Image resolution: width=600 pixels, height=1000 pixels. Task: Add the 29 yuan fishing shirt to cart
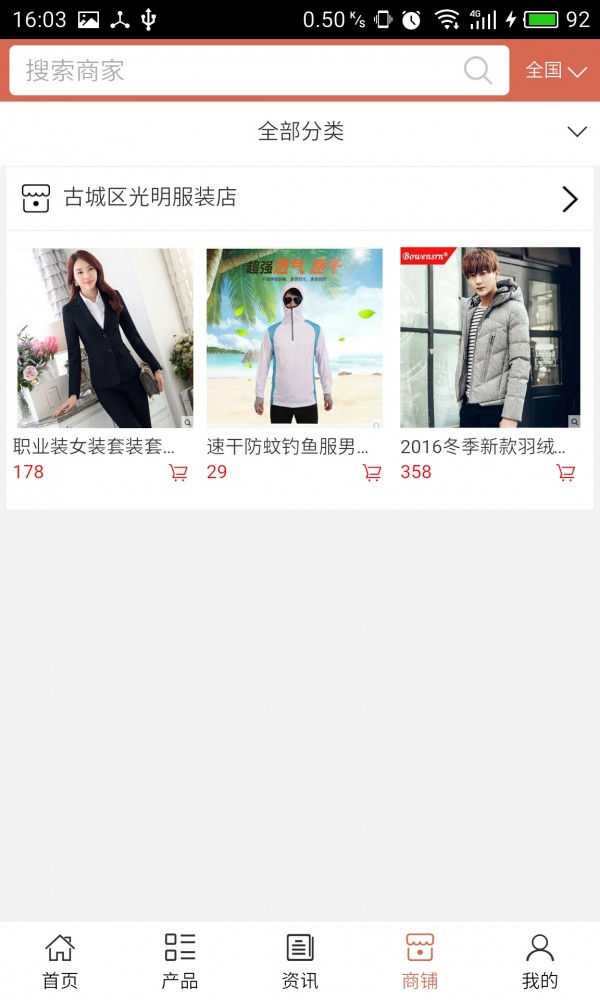coord(372,473)
